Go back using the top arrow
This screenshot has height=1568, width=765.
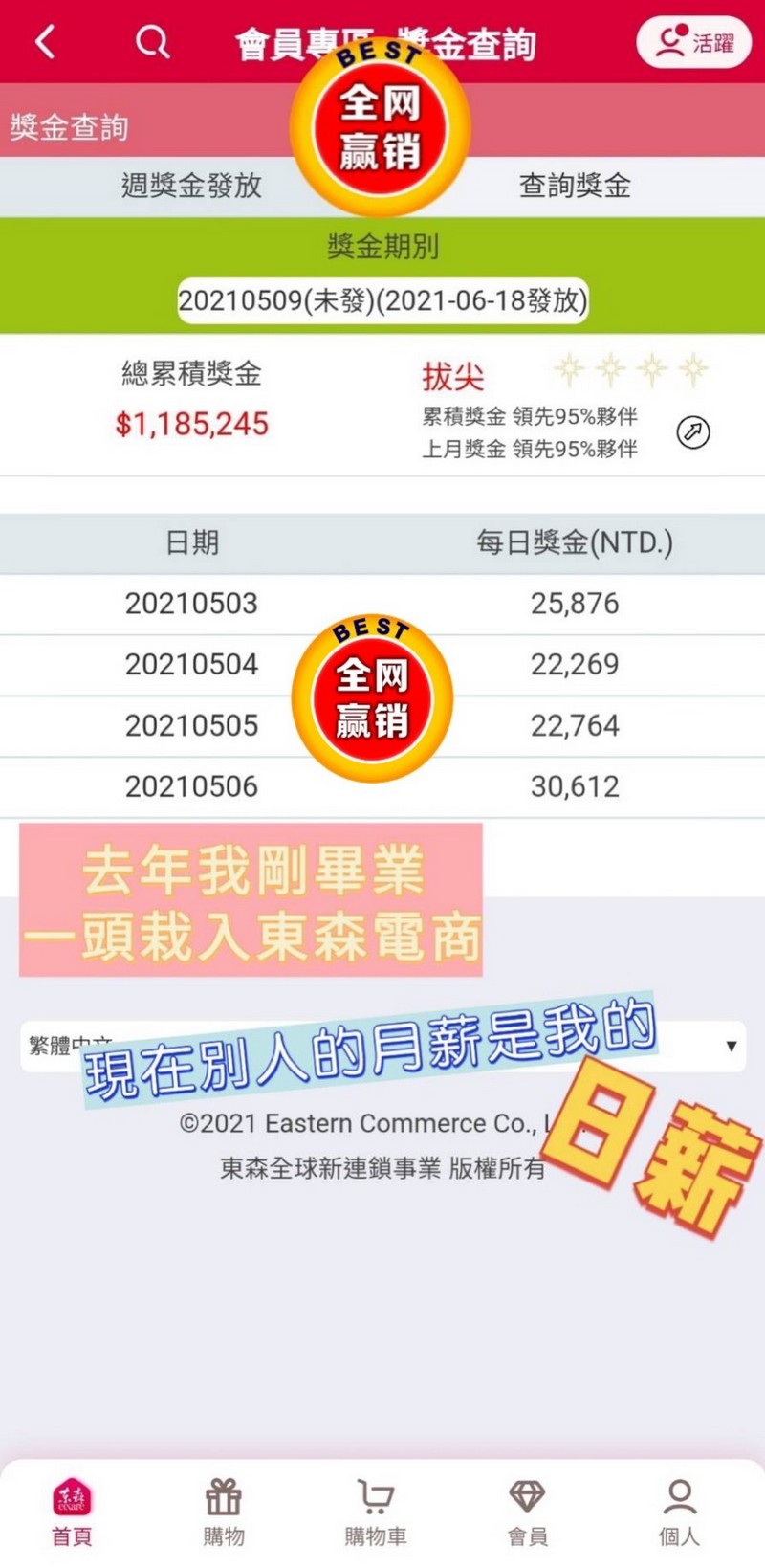pos(45,42)
